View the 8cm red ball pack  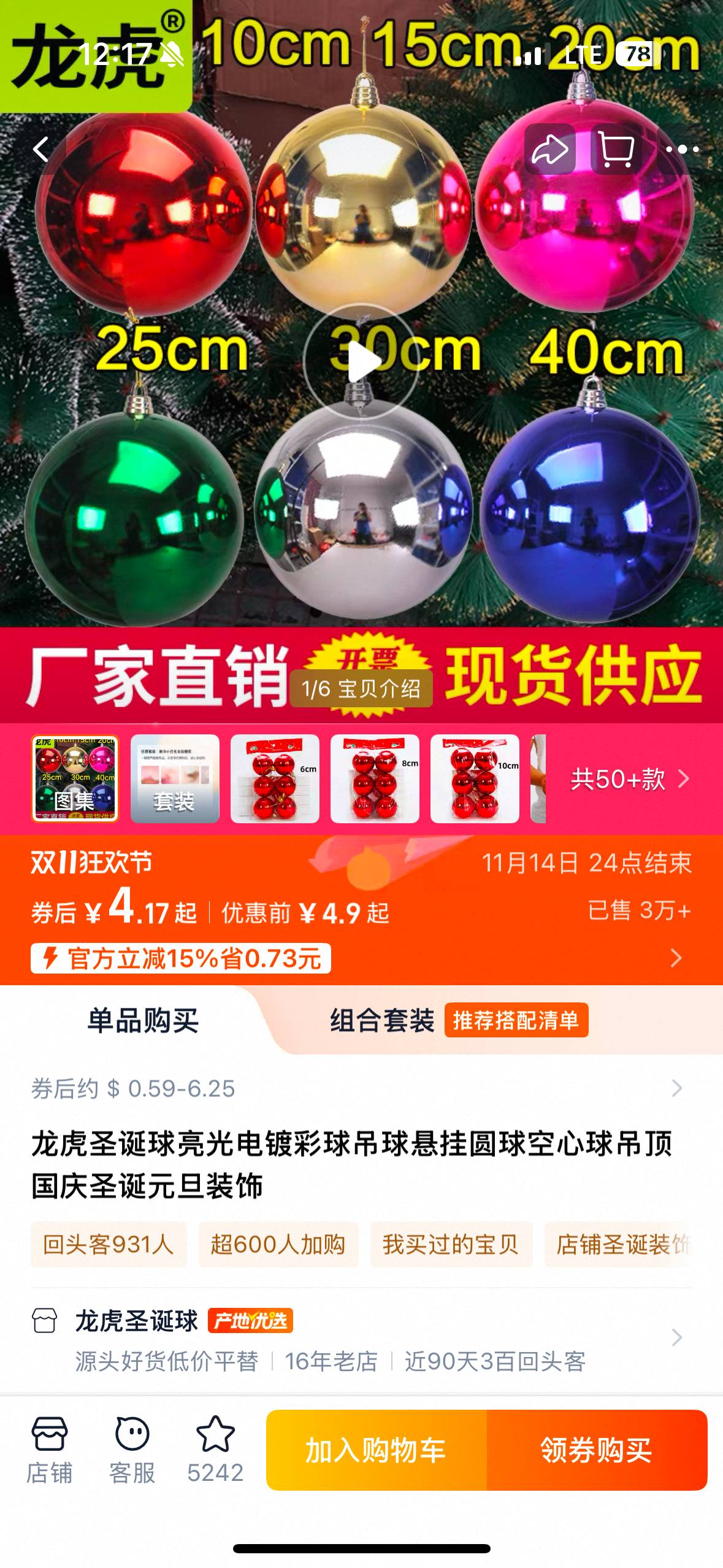(x=375, y=778)
